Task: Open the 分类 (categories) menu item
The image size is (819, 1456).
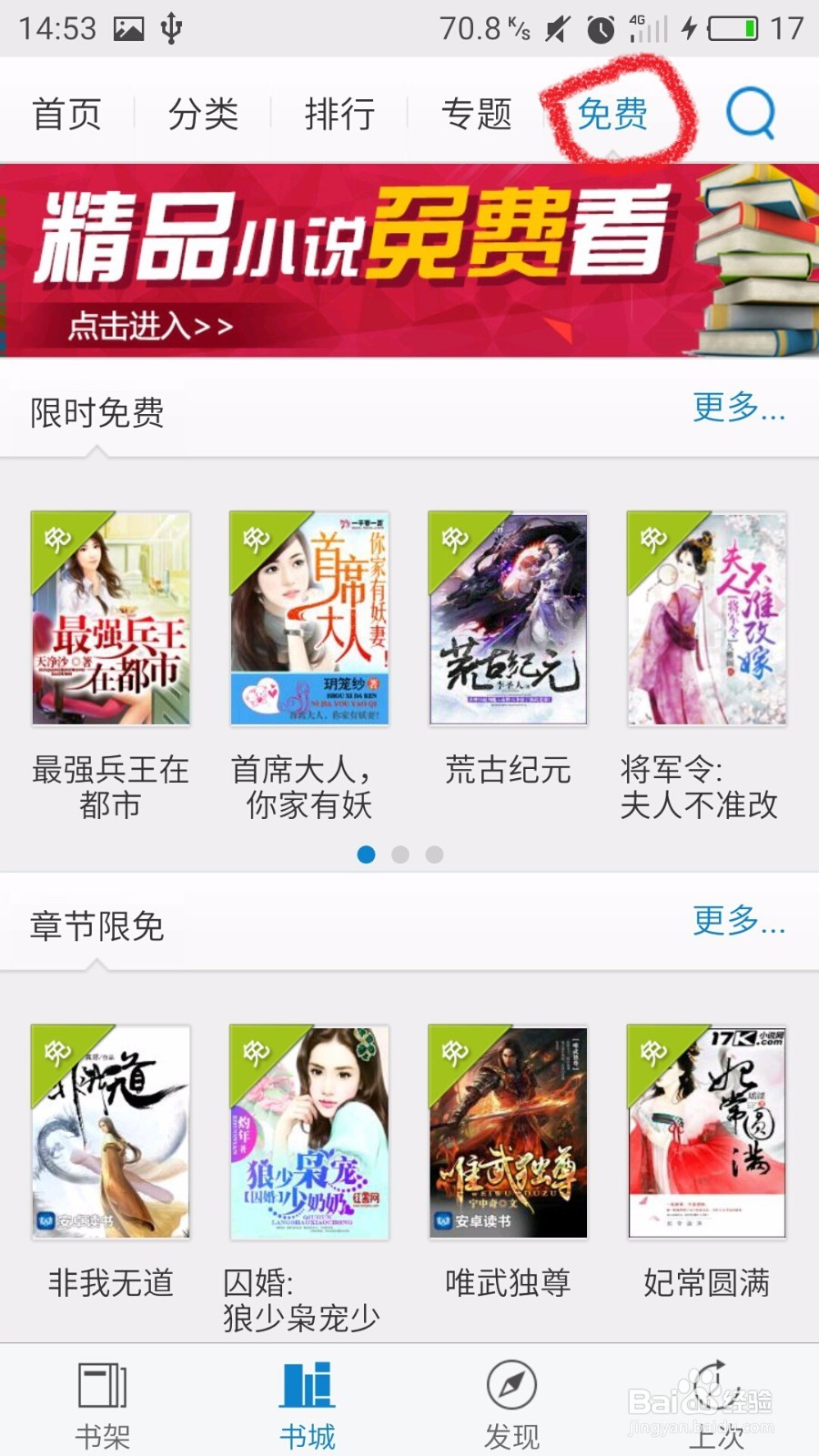Action: coord(204,114)
